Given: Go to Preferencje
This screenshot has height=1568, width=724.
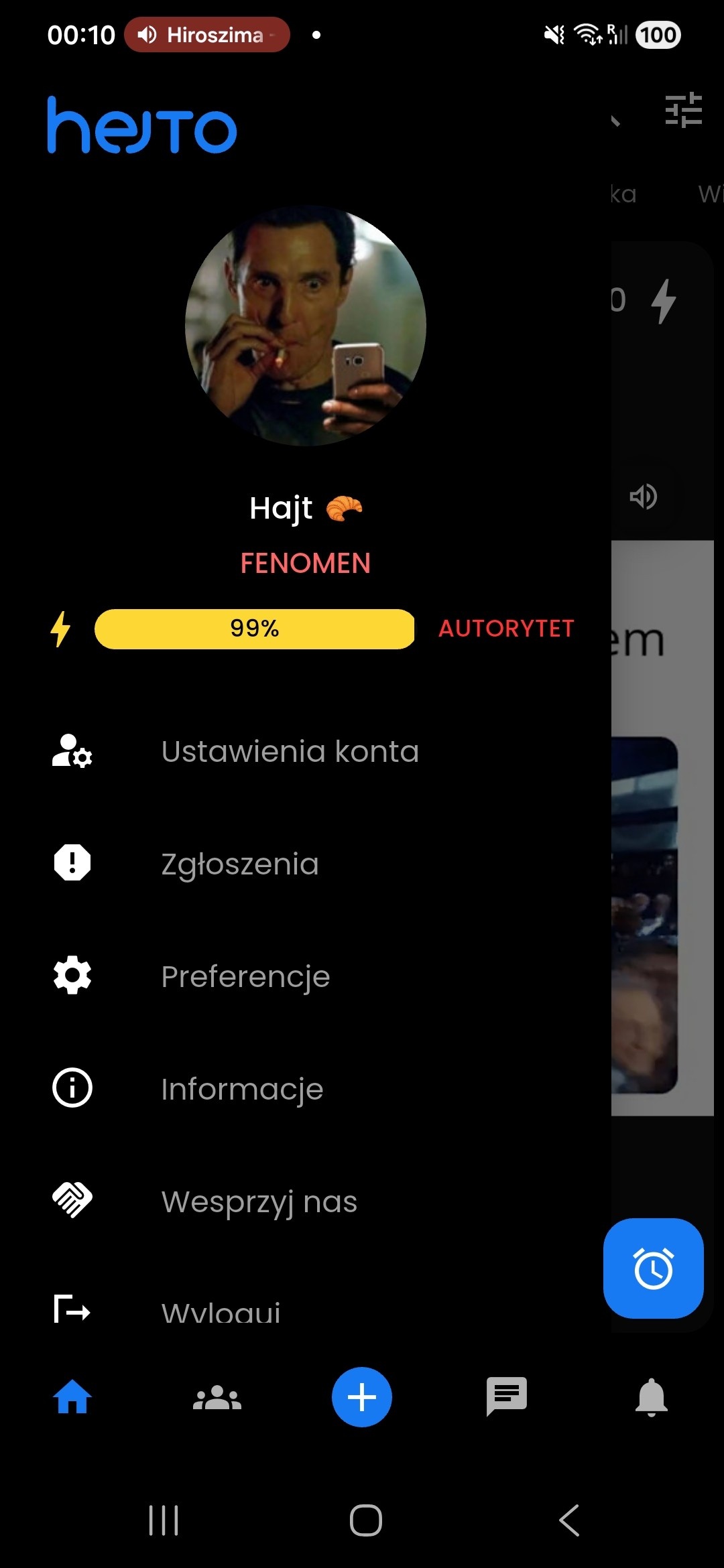Looking at the screenshot, I should coord(245,976).
